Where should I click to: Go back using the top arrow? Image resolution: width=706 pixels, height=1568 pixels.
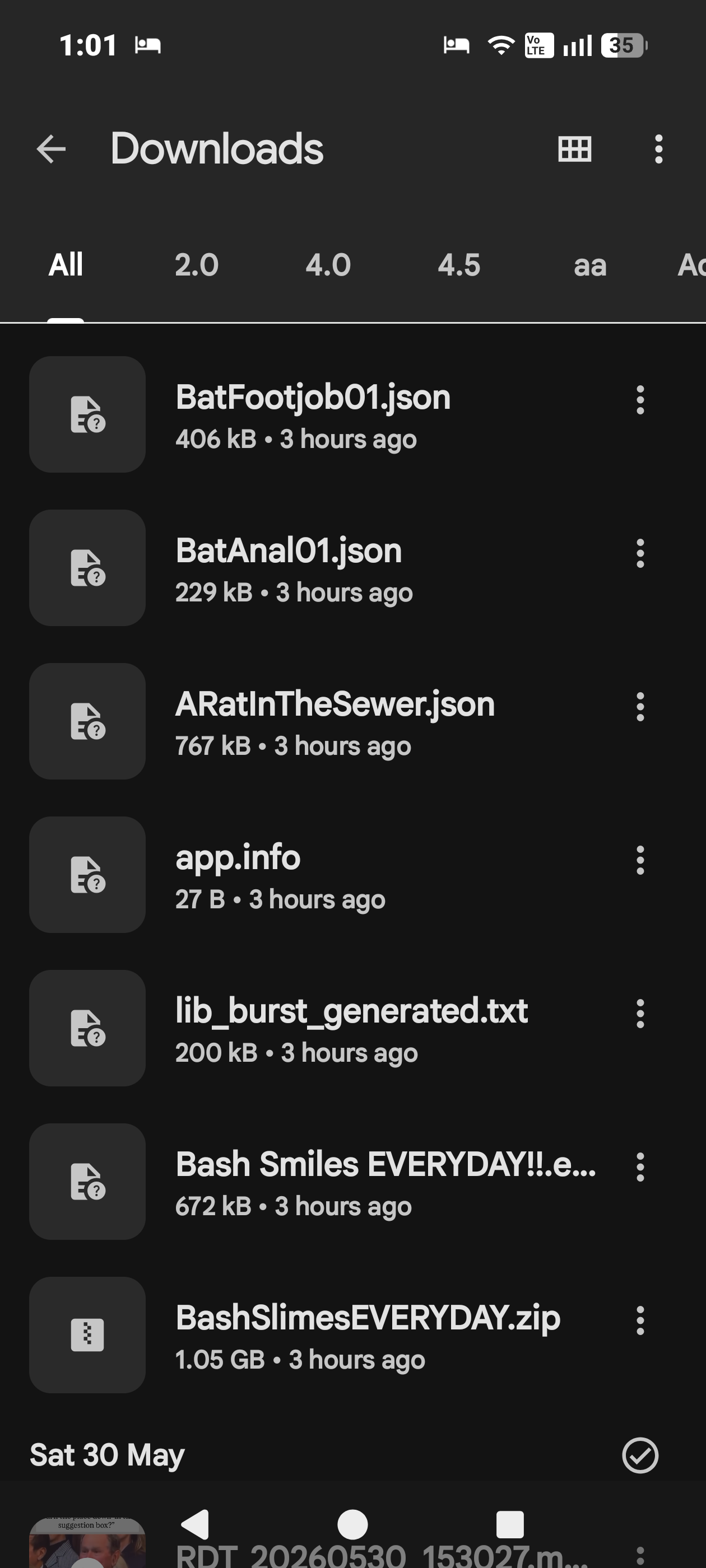pyautogui.click(x=51, y=149)
